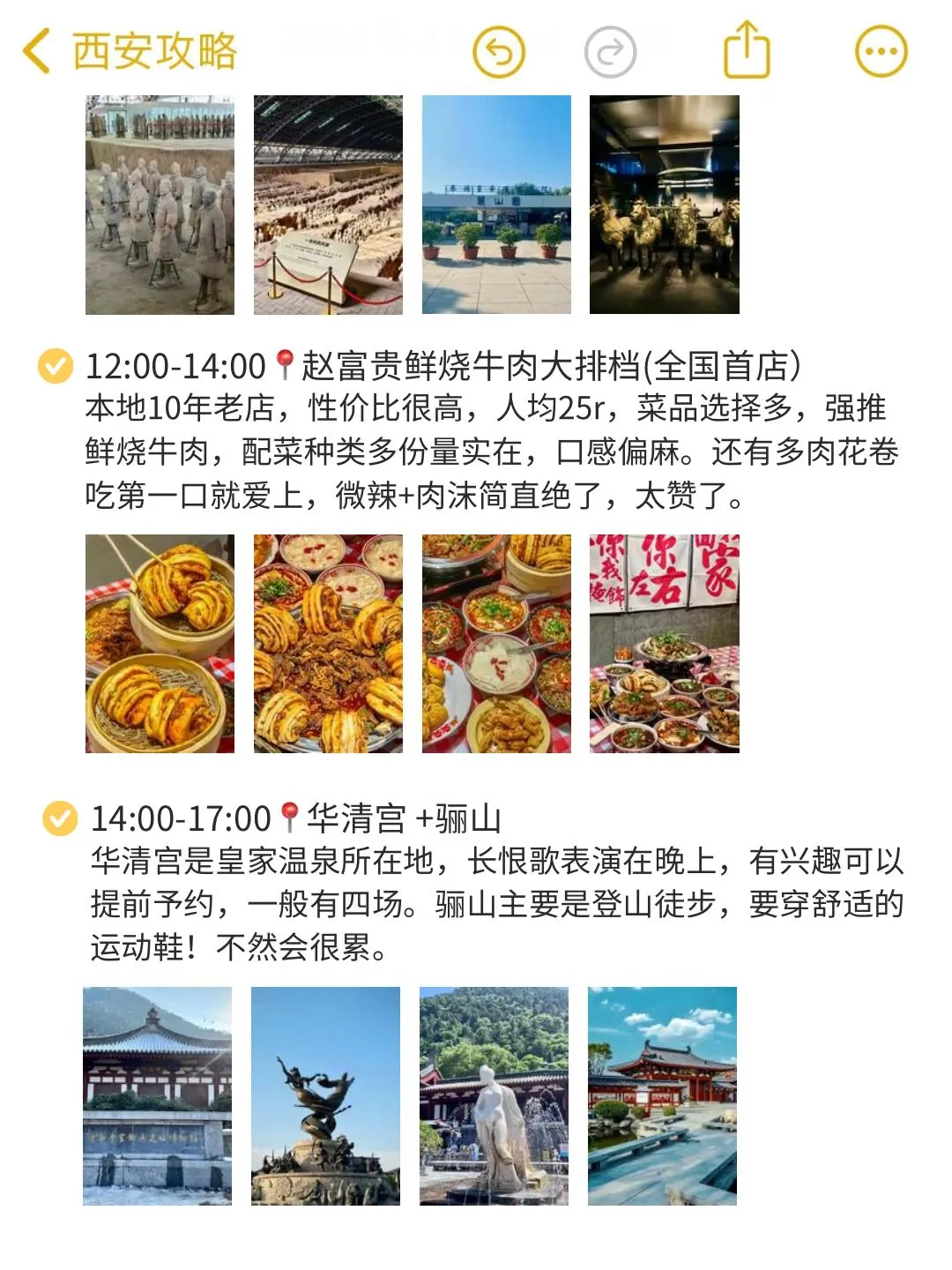
Task: Open the terracotta warriors close-up photo
Action: coord(160,205)
